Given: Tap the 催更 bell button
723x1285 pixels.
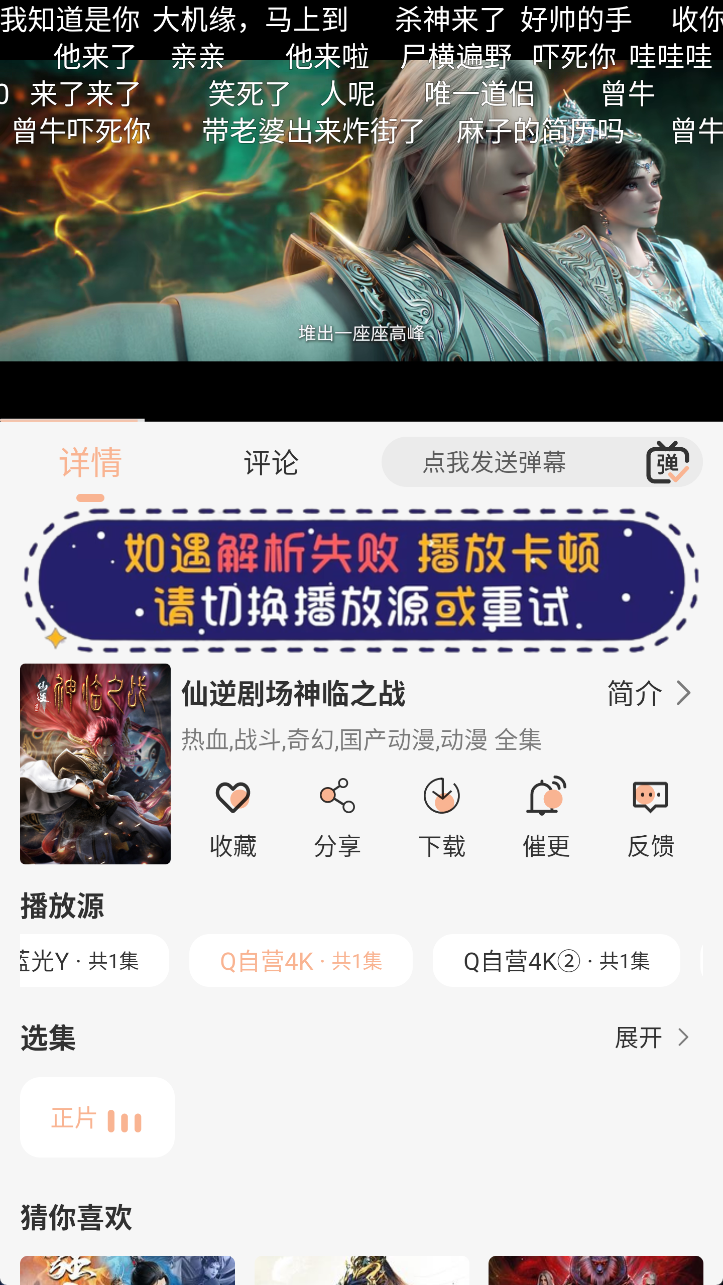Looking at the screenshot, I should (546, 817).
